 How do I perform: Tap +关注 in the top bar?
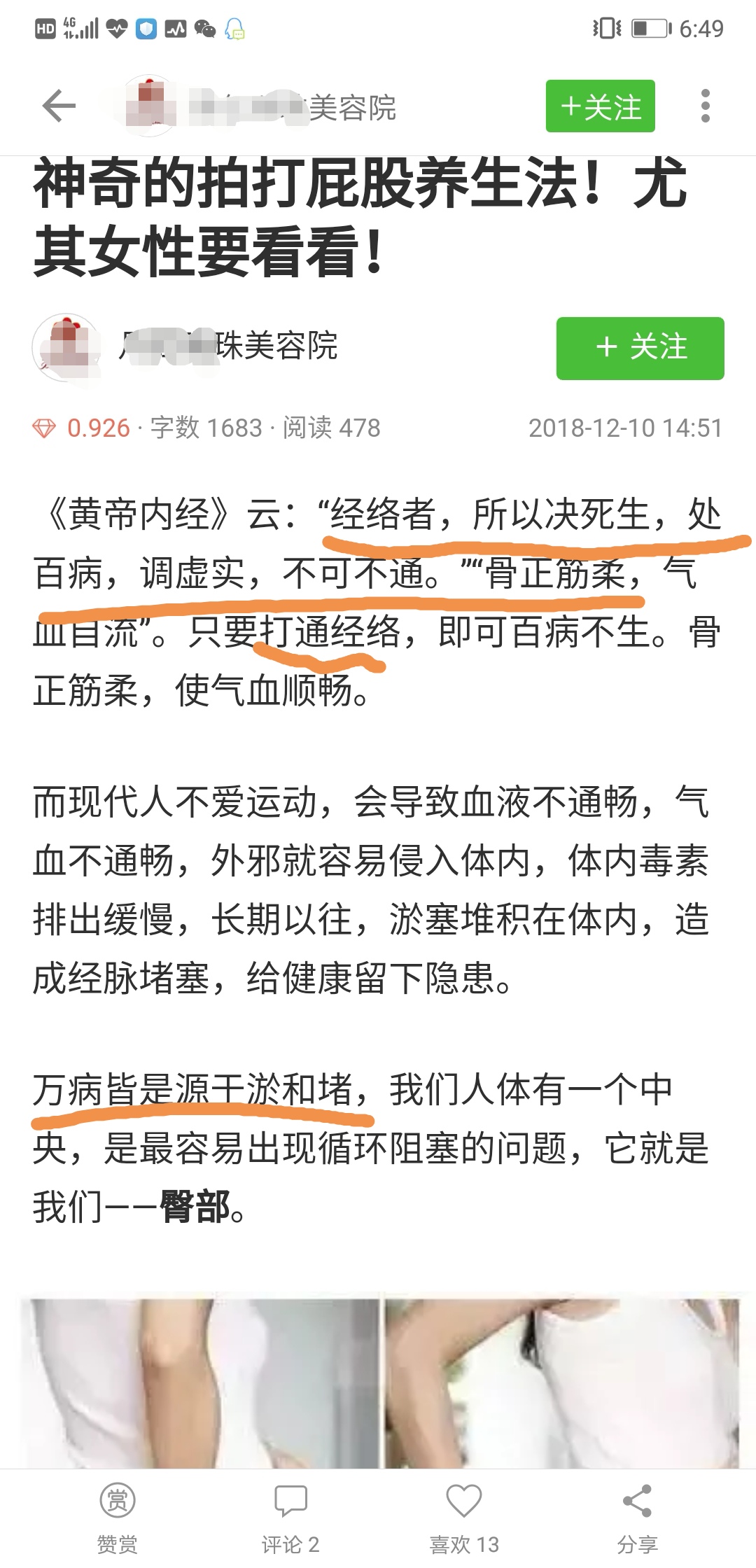600,106
